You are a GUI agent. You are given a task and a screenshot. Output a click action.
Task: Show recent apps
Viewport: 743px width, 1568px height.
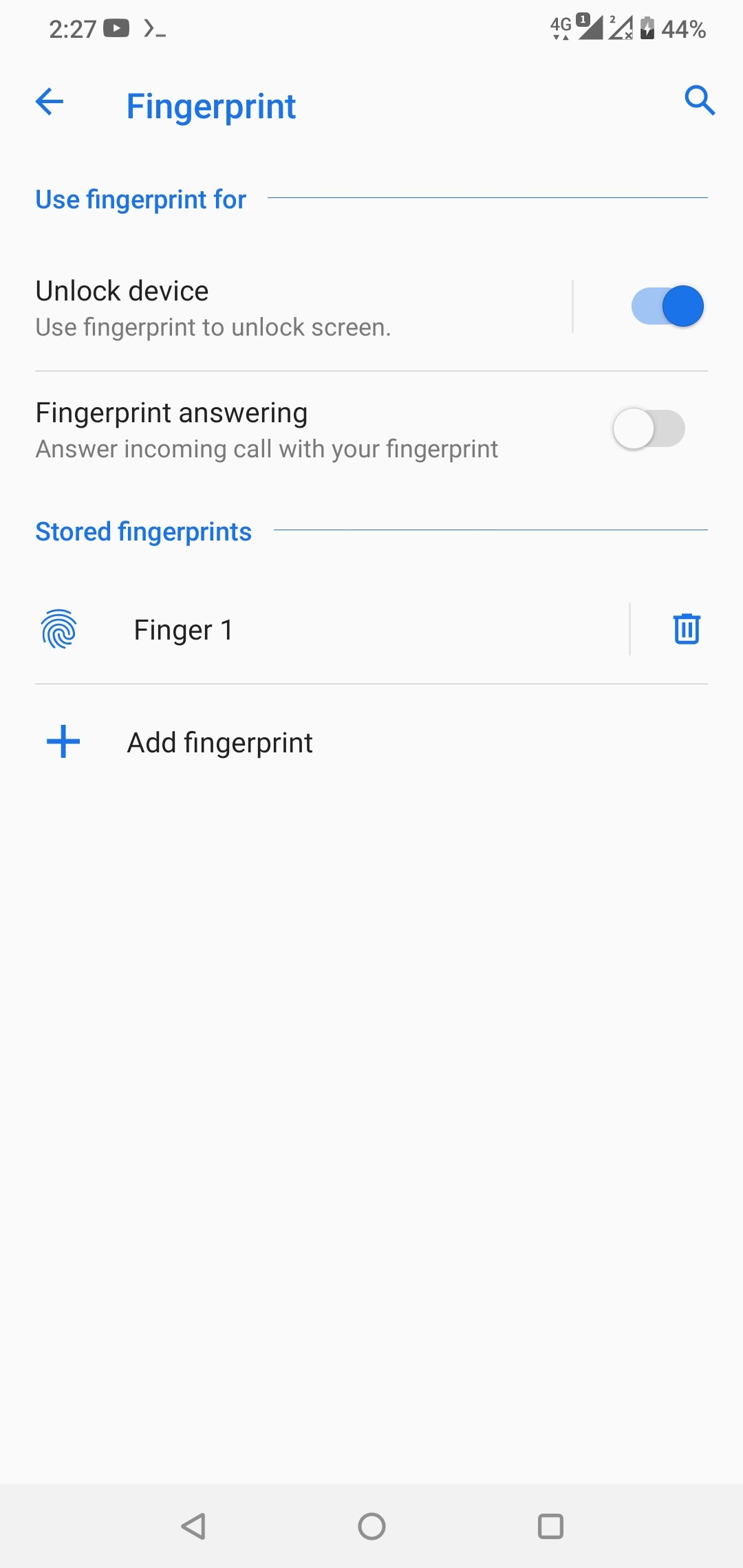click(550, 1526)
